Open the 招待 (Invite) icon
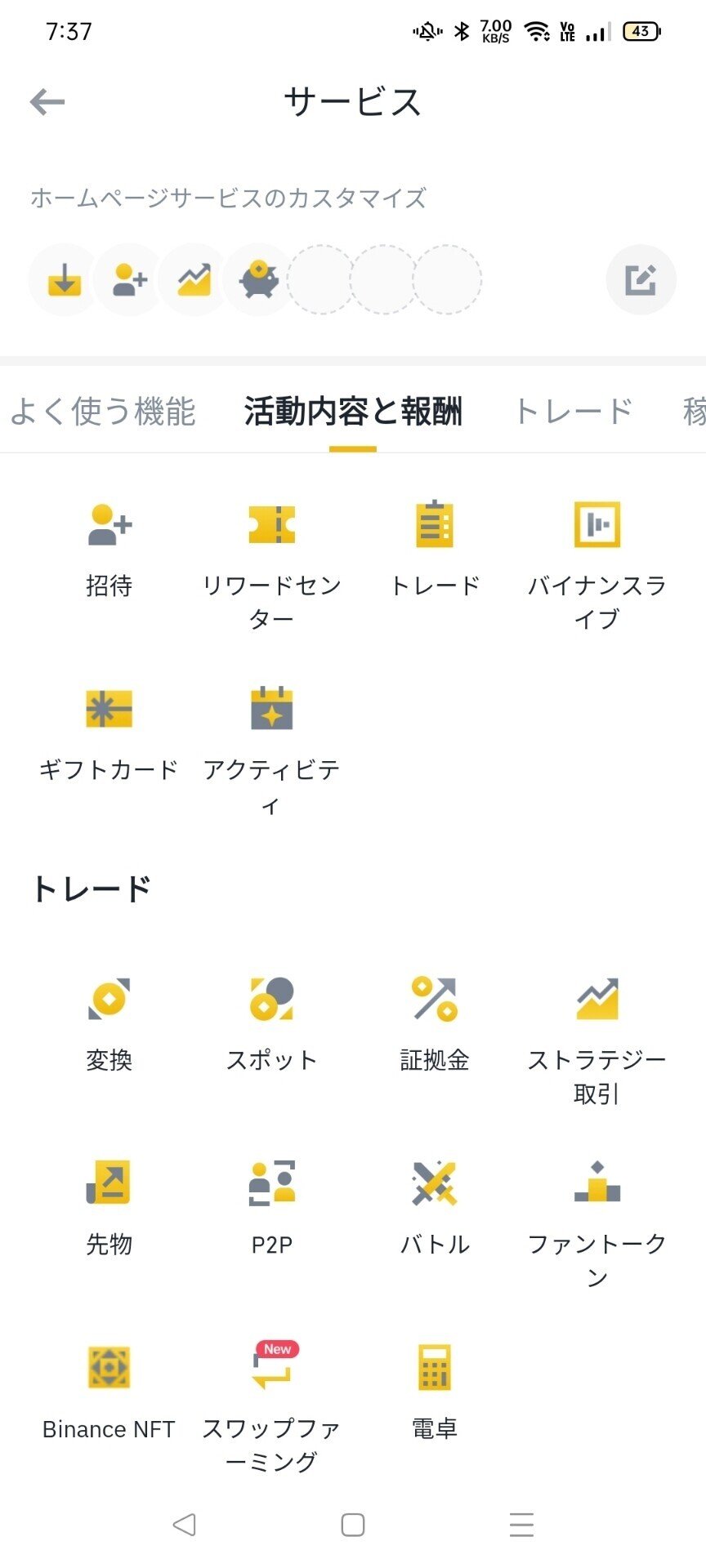 tap(109, 525)
